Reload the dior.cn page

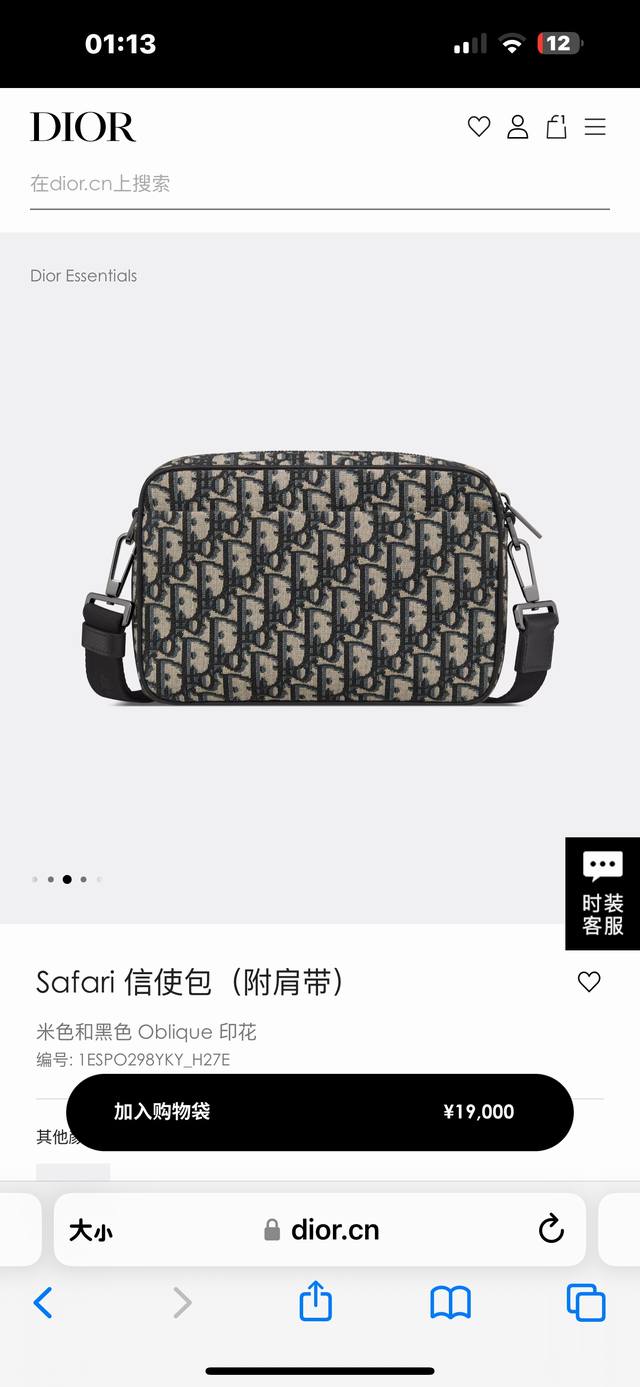551,1230
